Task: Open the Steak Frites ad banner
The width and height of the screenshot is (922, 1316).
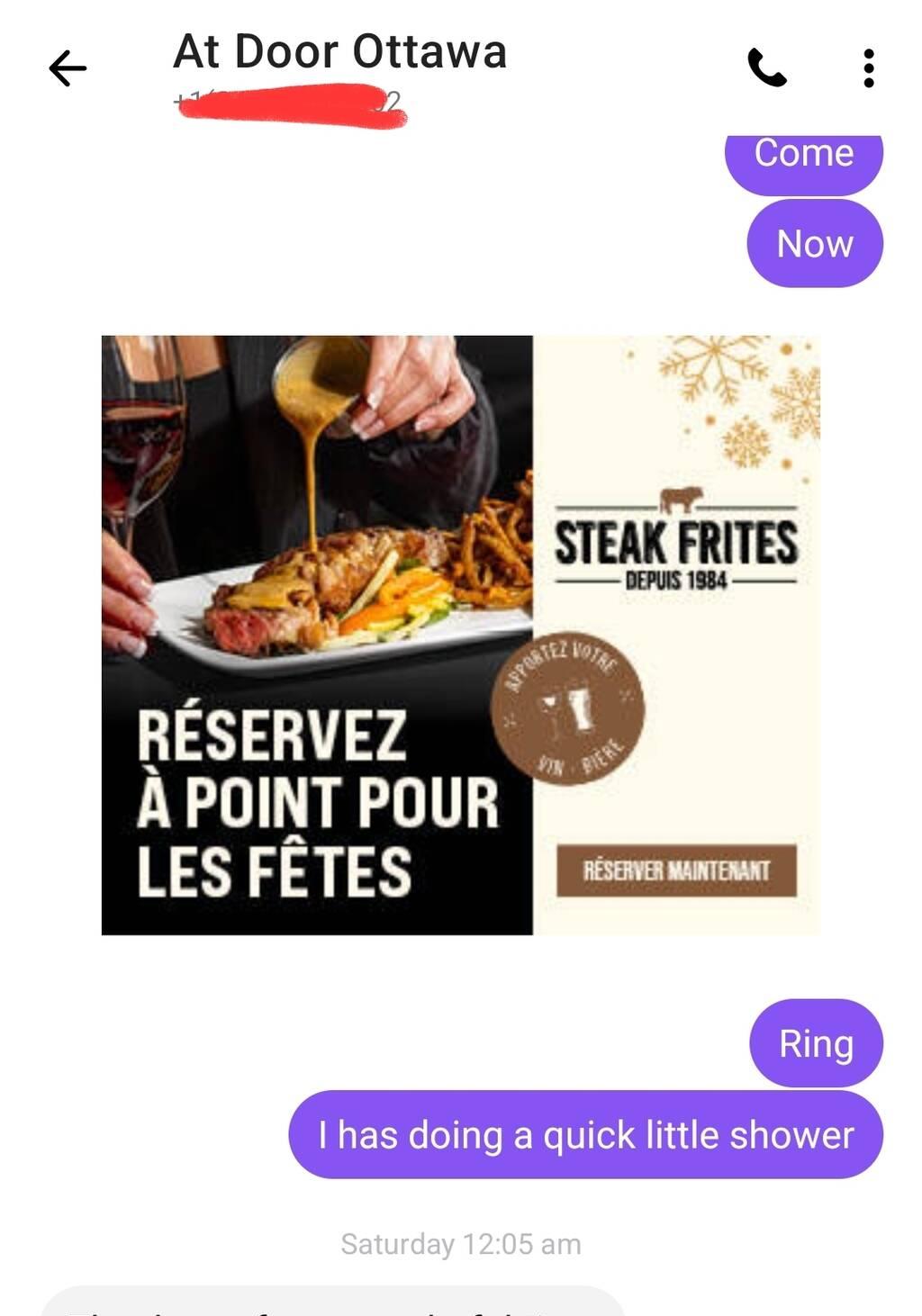Action: tap(460, 635)
